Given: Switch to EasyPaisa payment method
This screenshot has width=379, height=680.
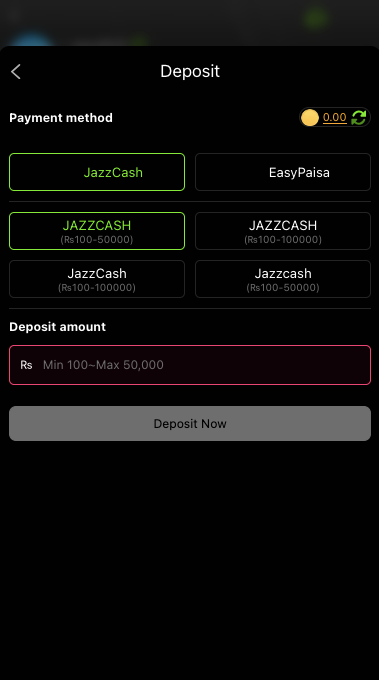Looking at the screenshot, I should pos(283,172).
